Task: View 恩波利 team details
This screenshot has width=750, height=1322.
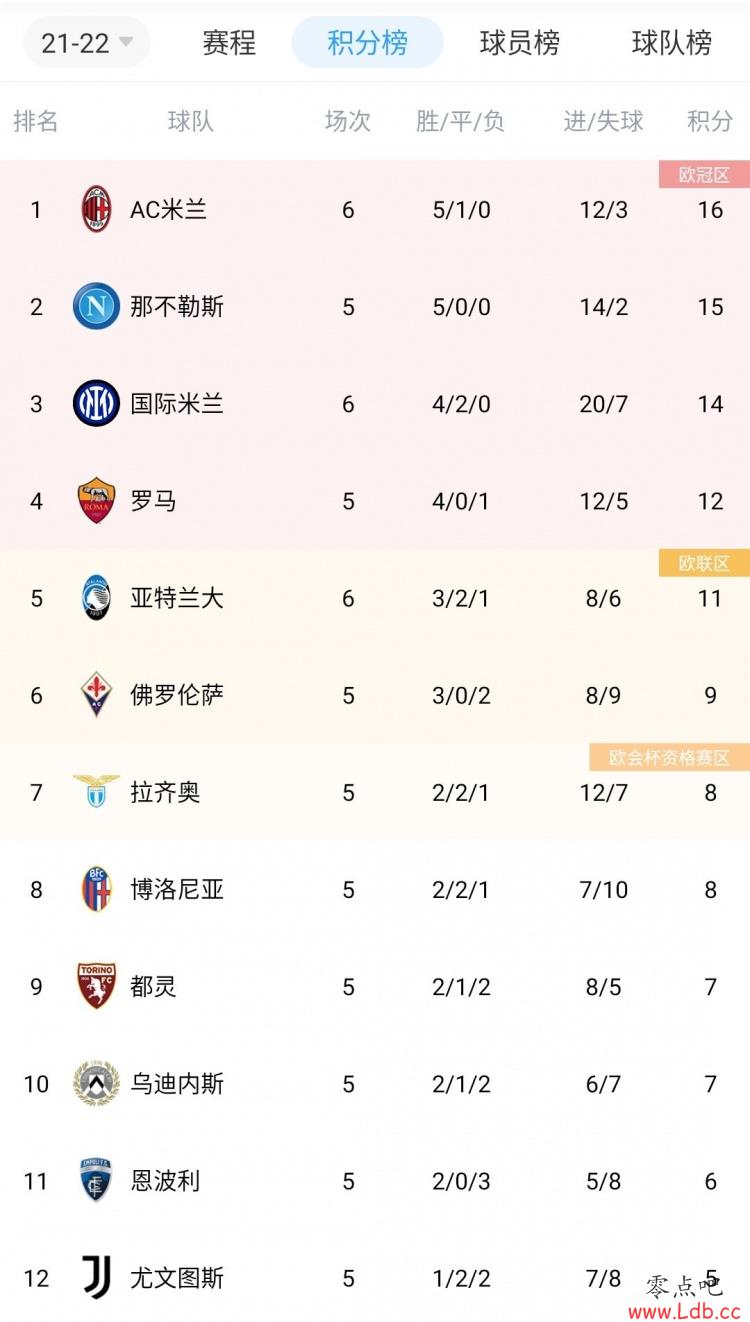Action: [x=375, y=1180]
